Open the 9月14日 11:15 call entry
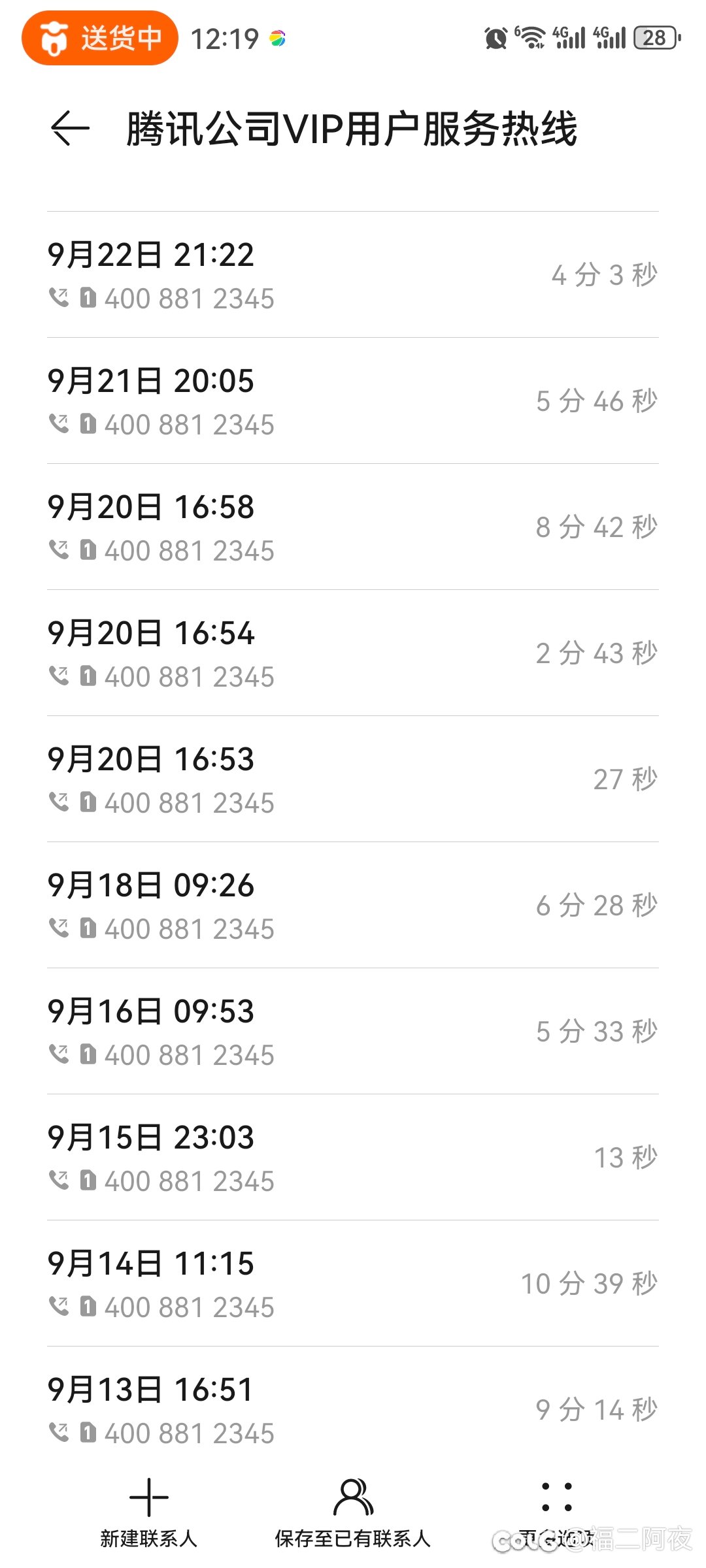 (353, 1284)
